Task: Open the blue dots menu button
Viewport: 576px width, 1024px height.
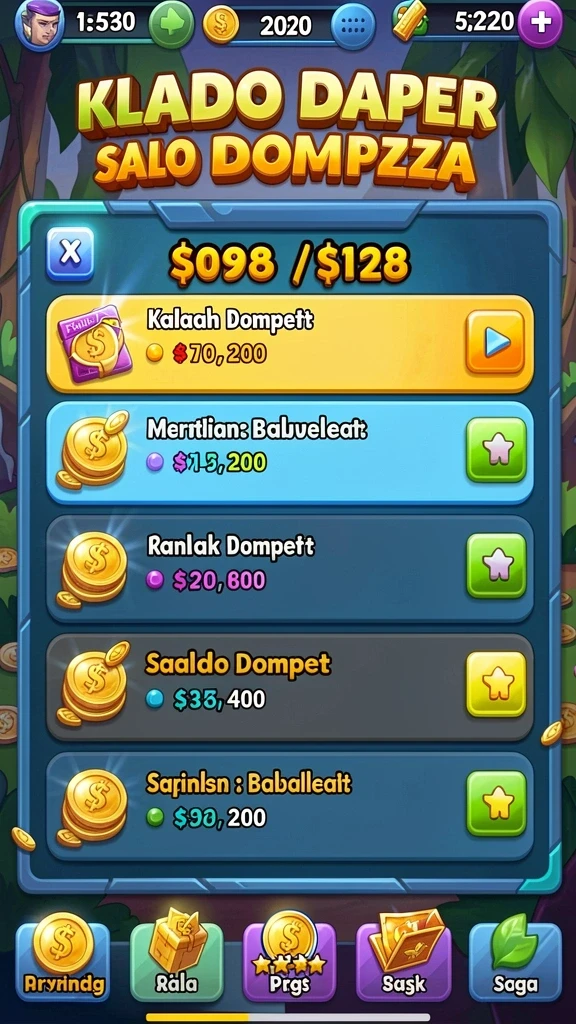Action: point(353,25)
